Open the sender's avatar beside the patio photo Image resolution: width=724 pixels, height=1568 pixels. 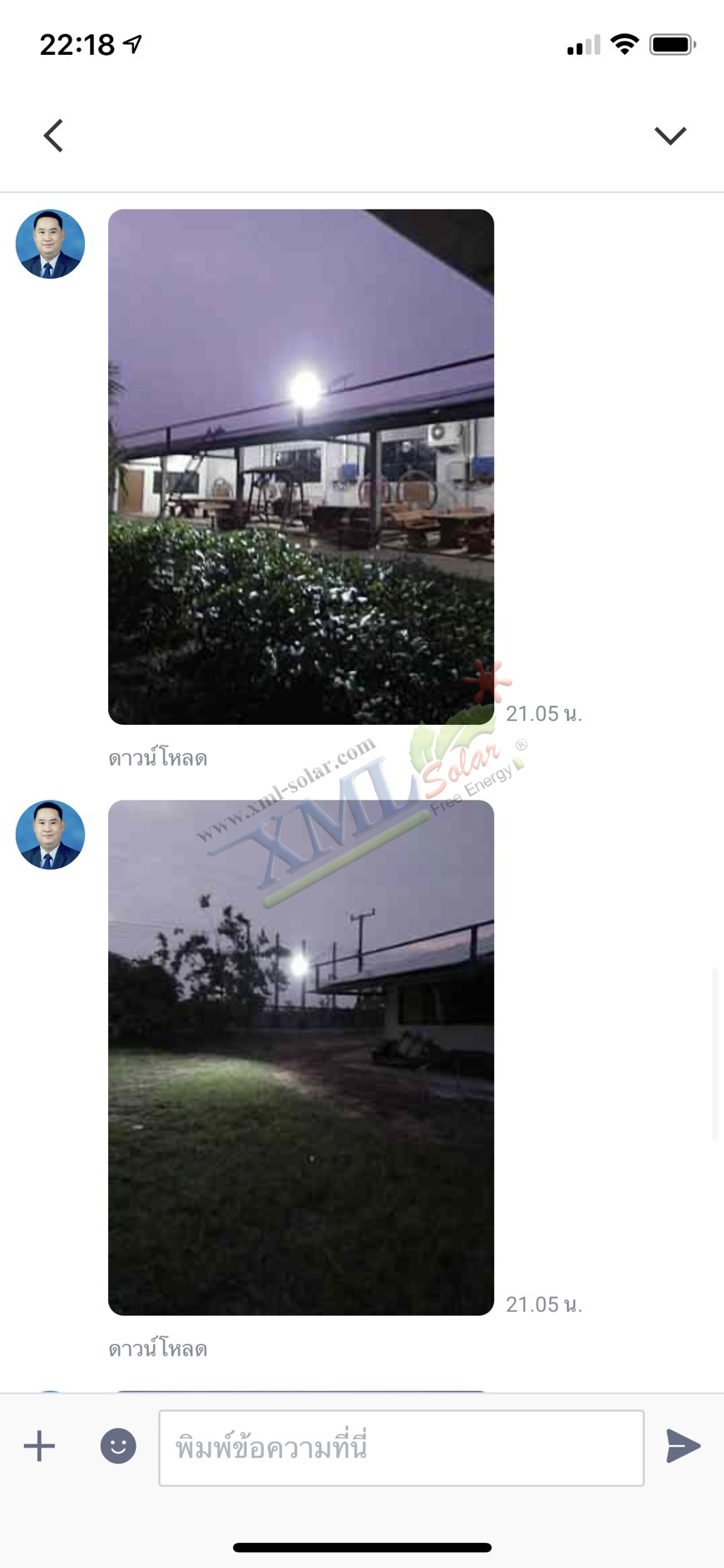(50, 244)
